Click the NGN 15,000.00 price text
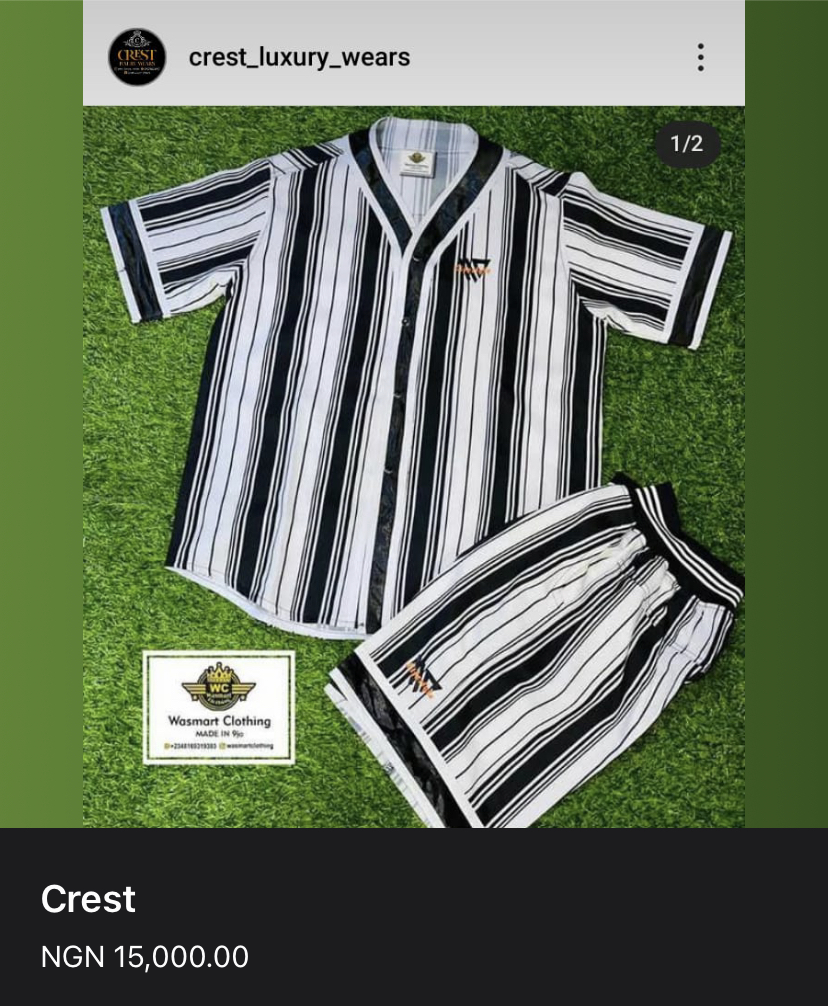The width and height of the screenshot is (828, 1006). tap(144, 957)
